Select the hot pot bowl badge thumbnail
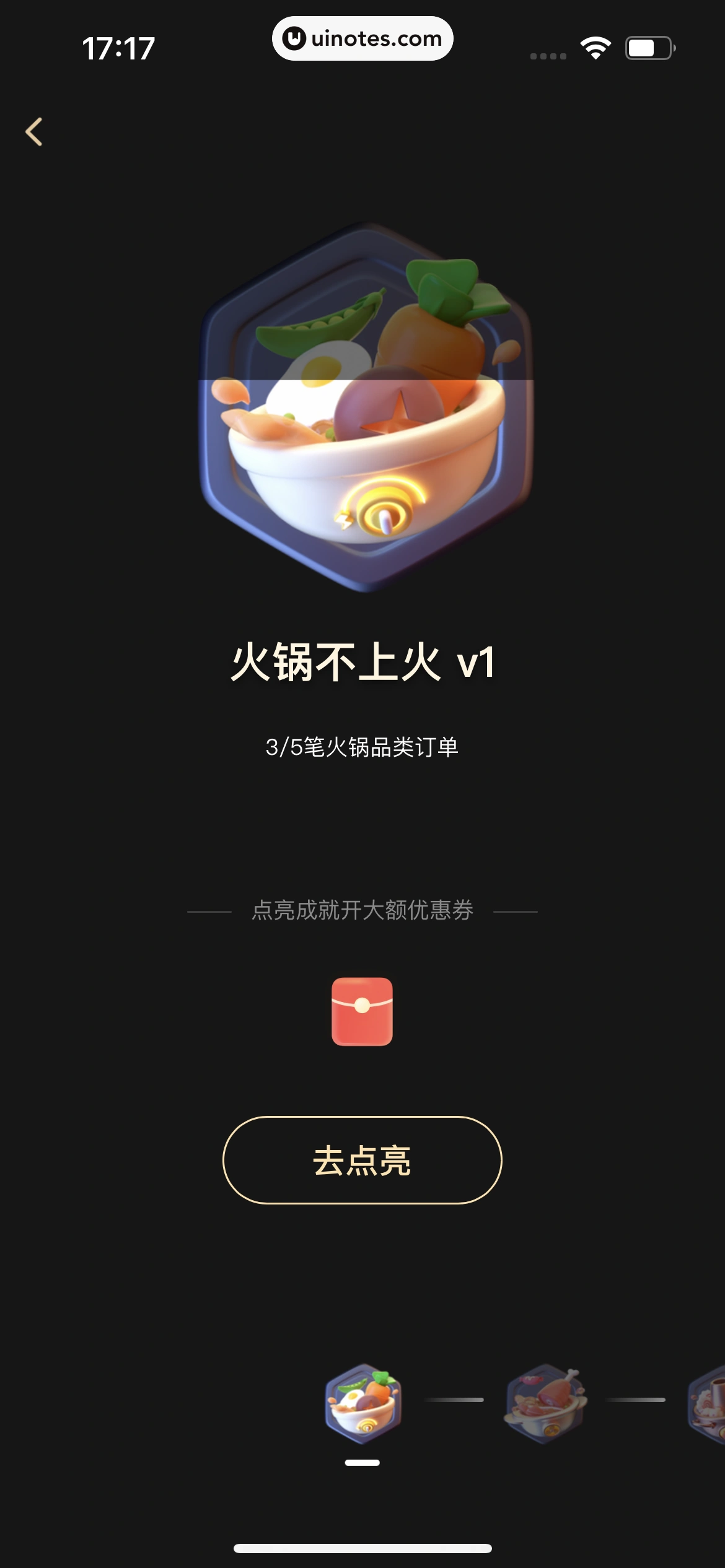Image resolution: width=725 pixels, height=1568 pixels. (363, 1403)
